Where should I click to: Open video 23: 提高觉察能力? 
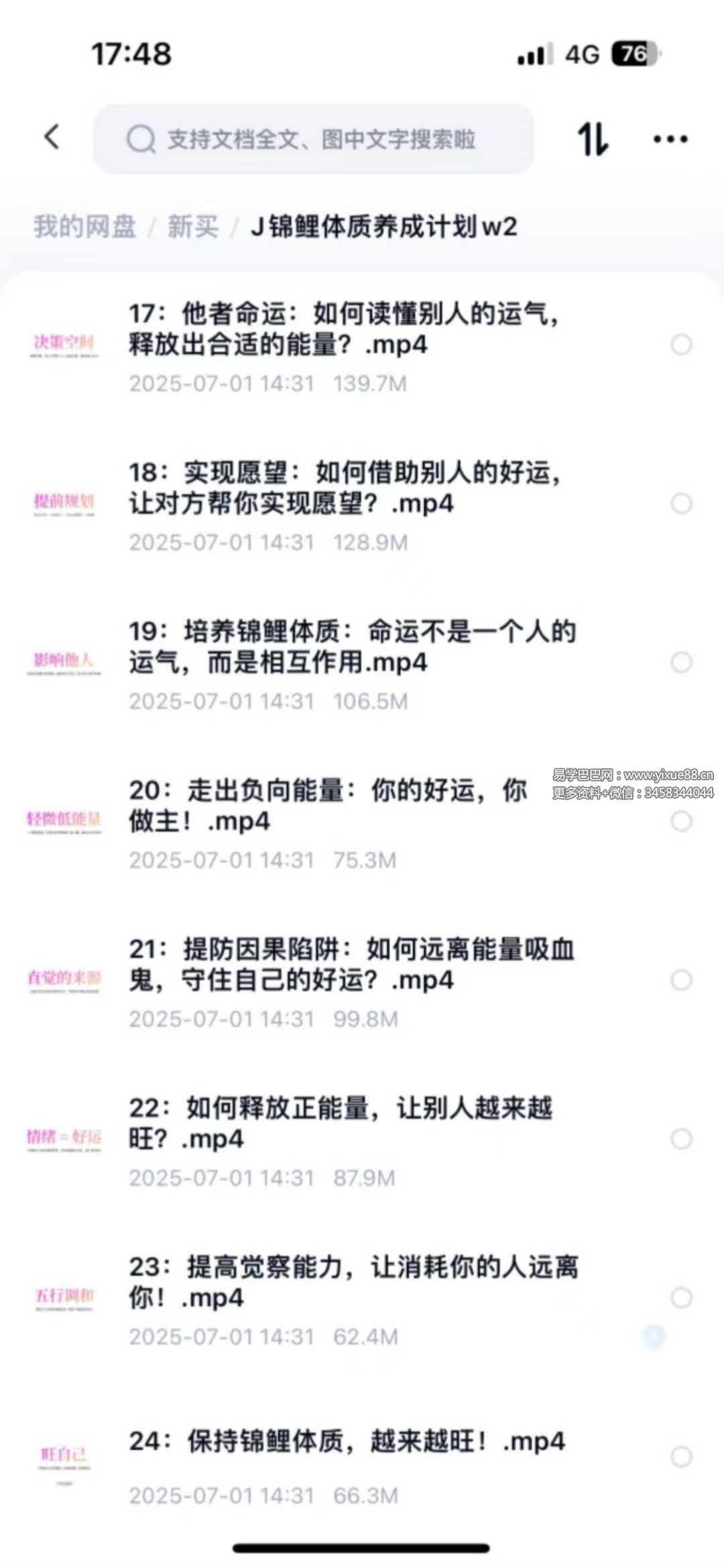click(x=353, y=1282)
